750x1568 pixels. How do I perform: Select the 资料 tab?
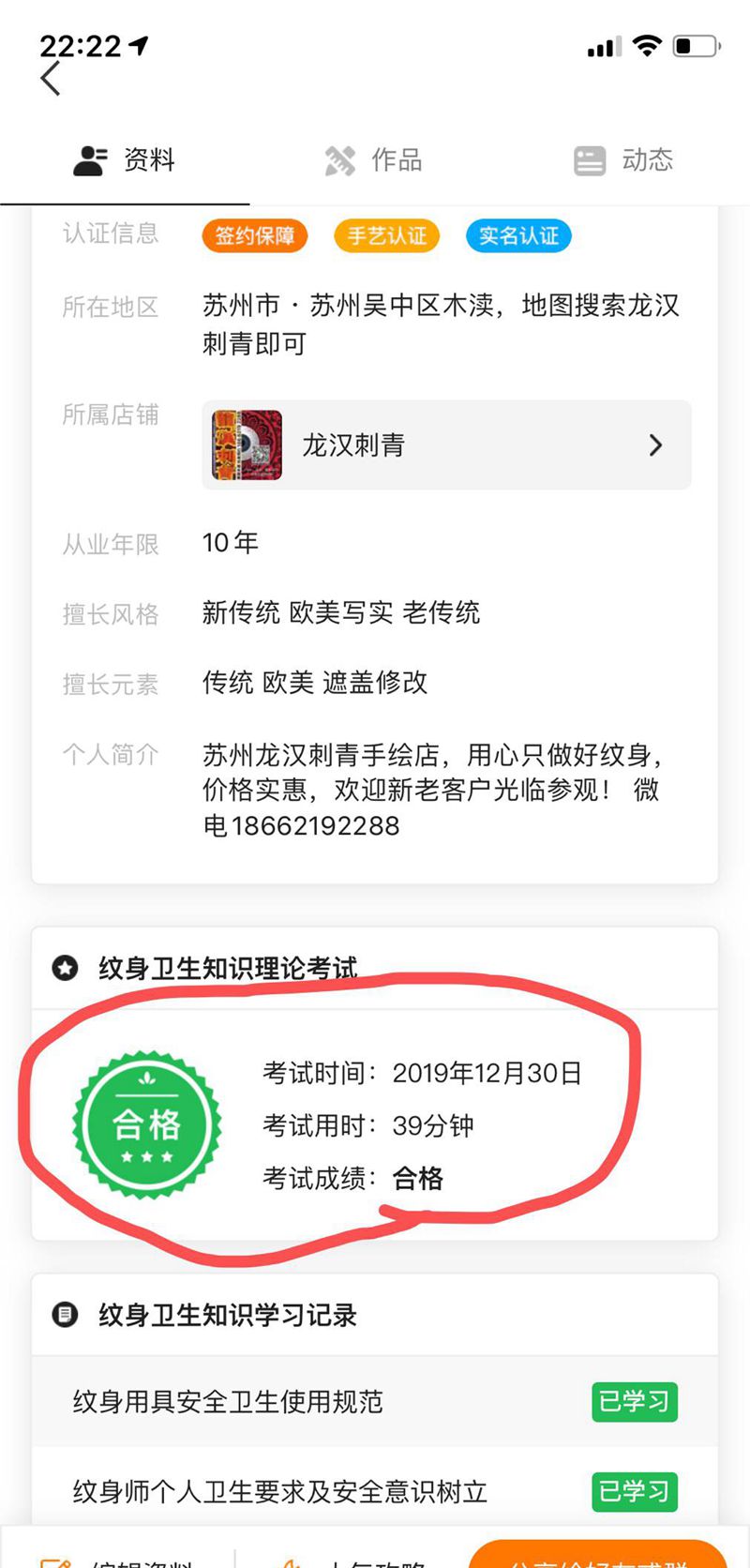tap(125, 160)
